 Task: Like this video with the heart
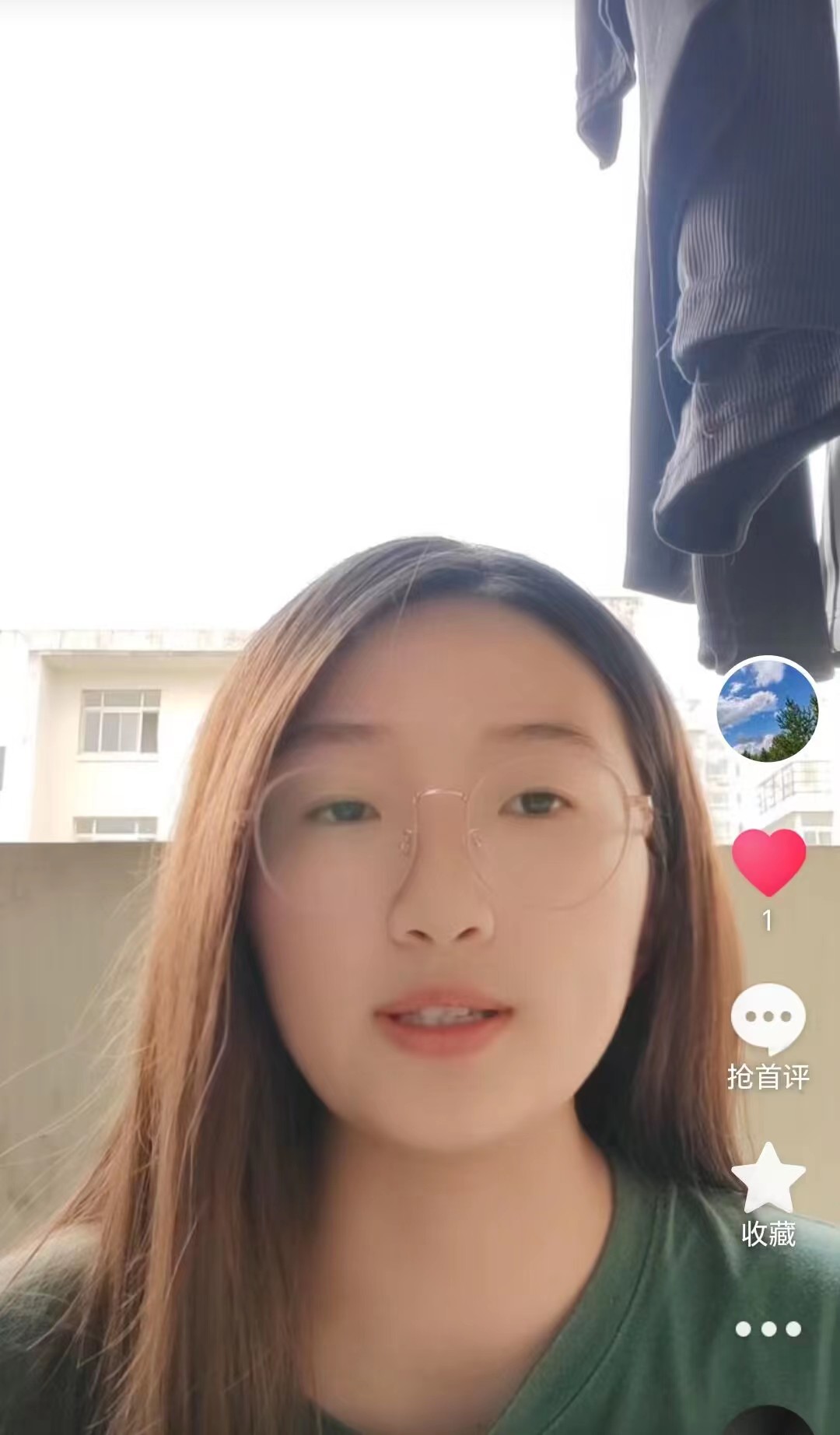(768, 862)
